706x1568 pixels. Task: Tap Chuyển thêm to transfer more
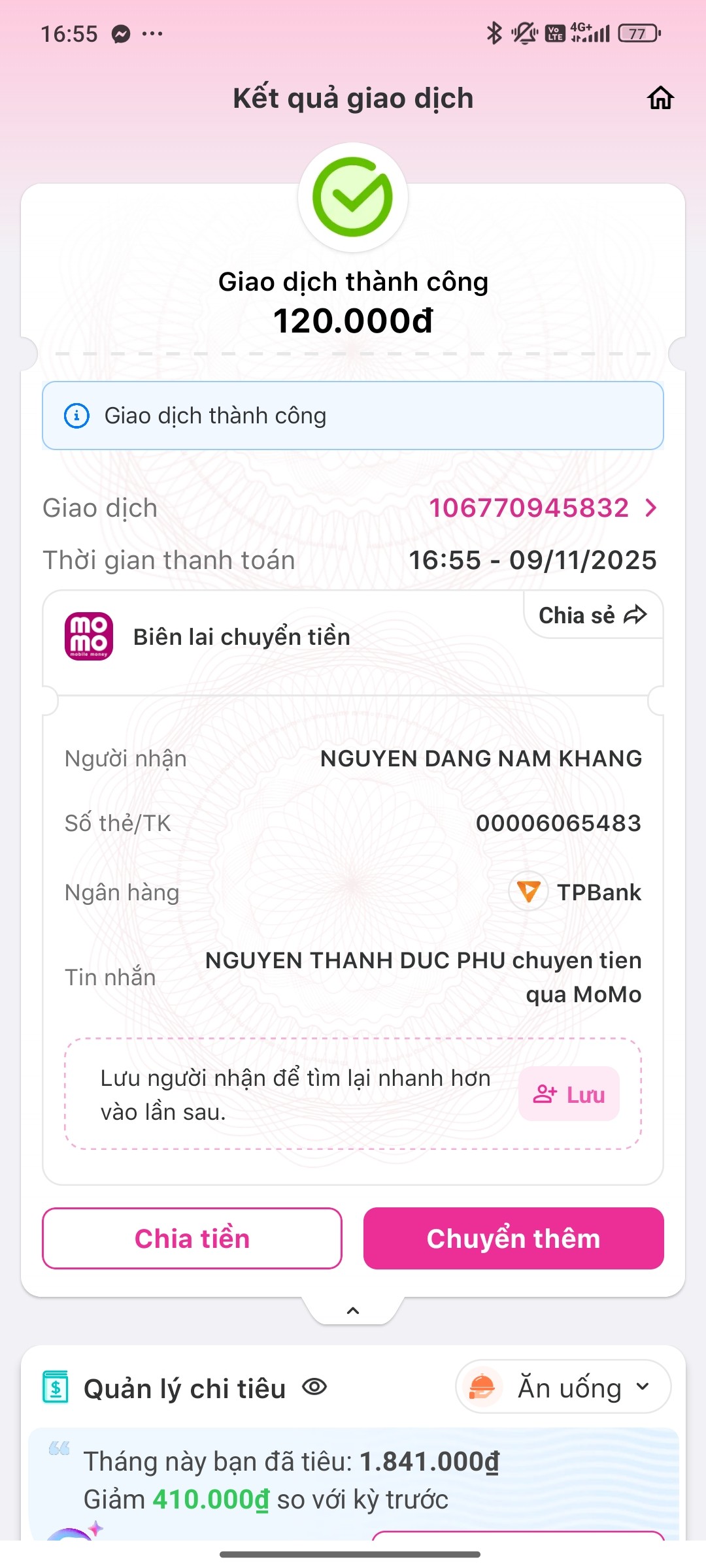tap(513, 1238)
